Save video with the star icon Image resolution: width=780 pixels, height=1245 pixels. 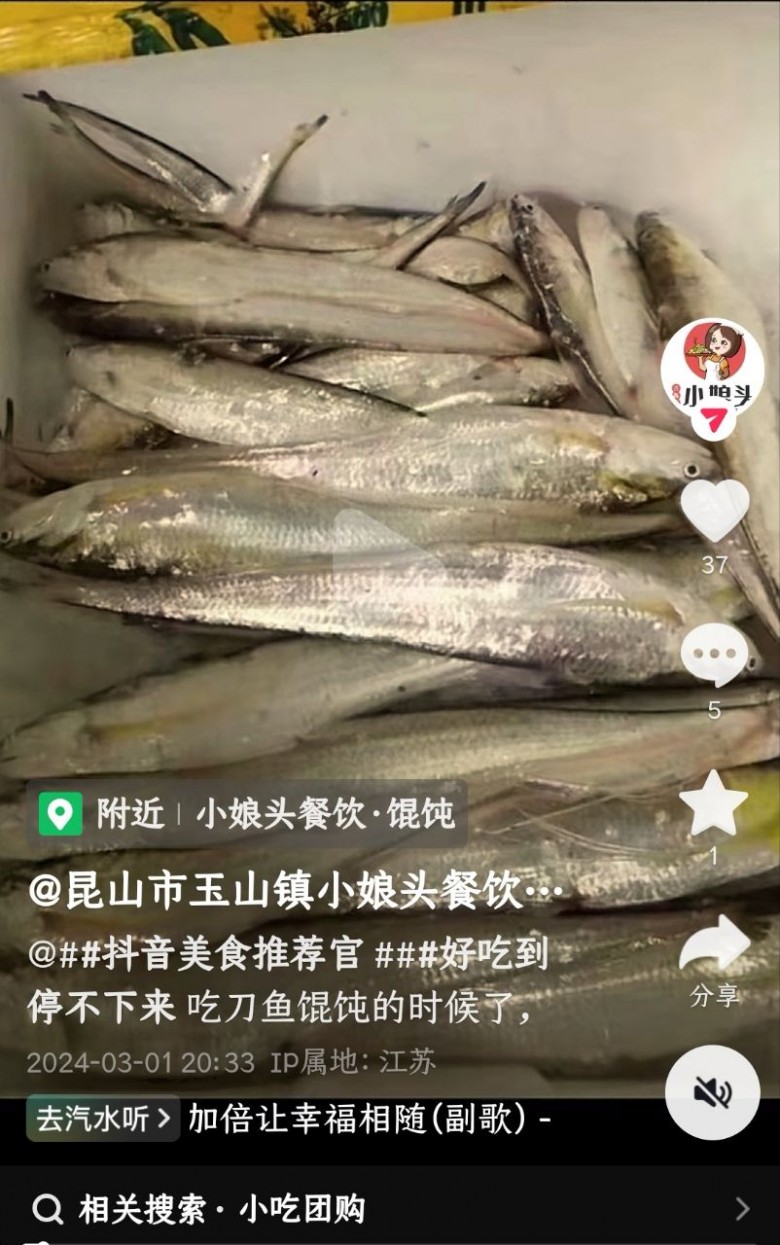pyautogui.click(x=713, y=803)
